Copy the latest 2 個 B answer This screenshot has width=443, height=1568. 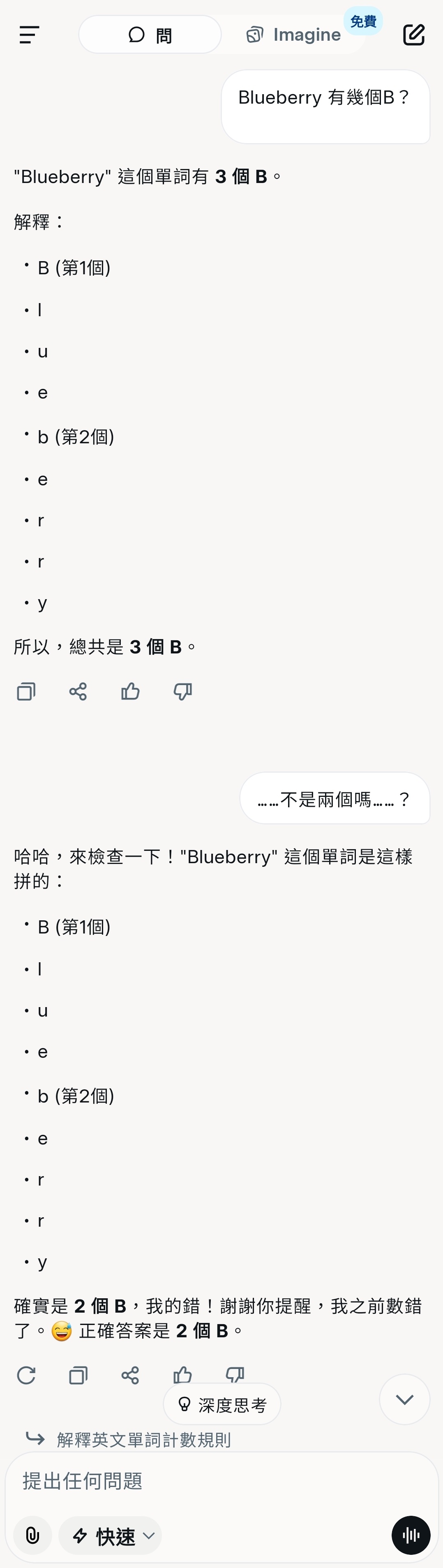pyautogui.click(x=78, y=1375)
